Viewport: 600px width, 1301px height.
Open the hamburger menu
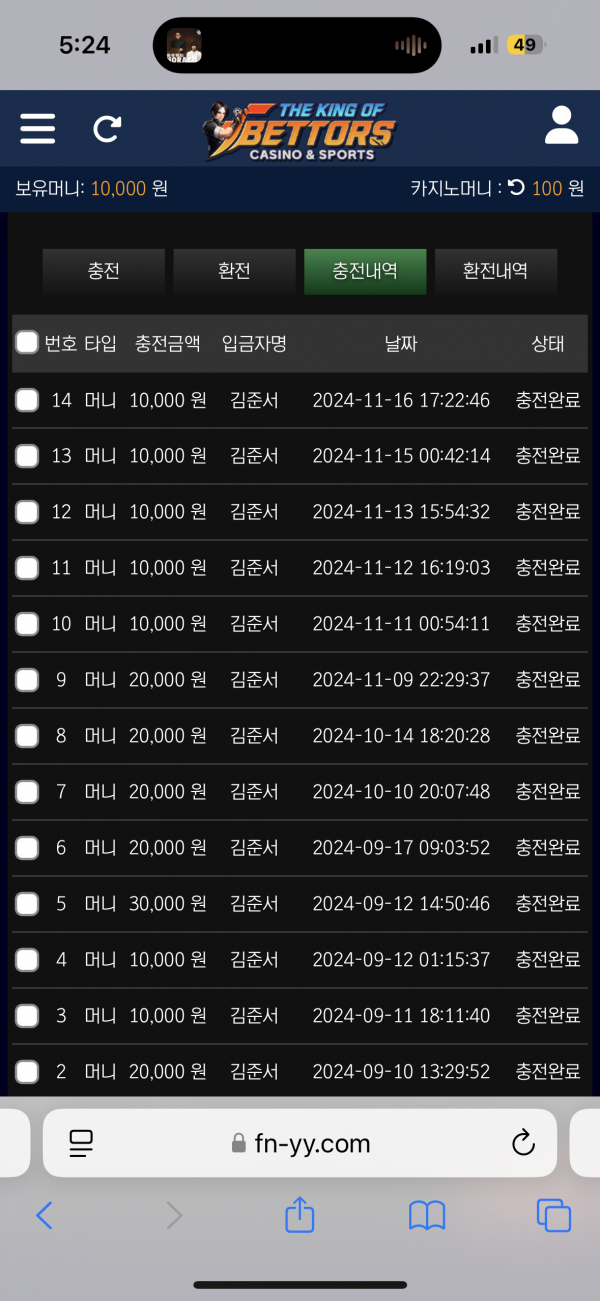[x=38, y=128]
